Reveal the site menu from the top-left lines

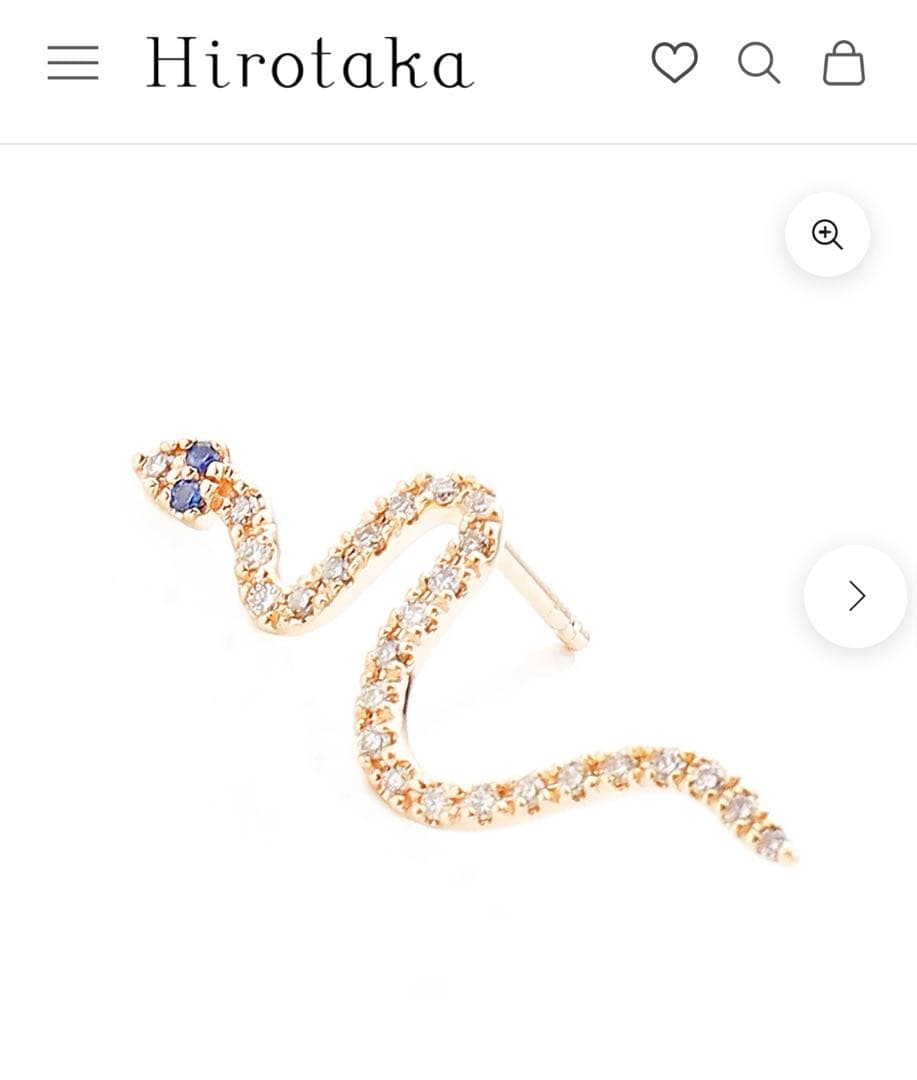74,64
